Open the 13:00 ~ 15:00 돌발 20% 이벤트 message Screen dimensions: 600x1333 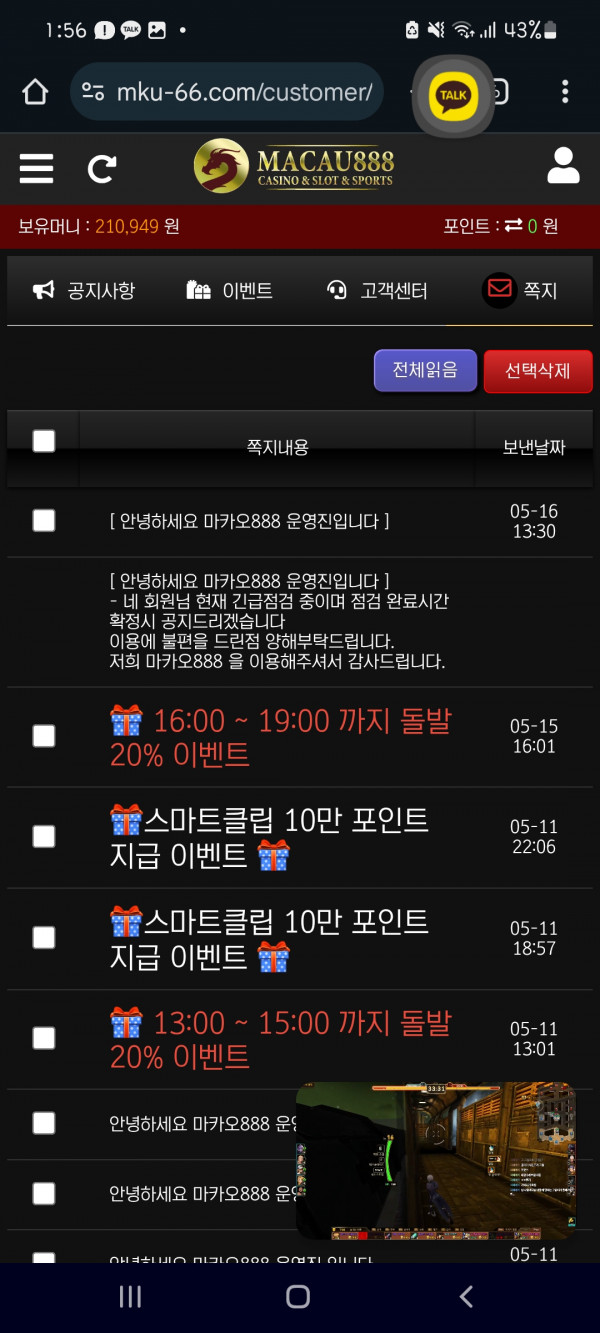pyautogui.click(x=280, y=1039)
